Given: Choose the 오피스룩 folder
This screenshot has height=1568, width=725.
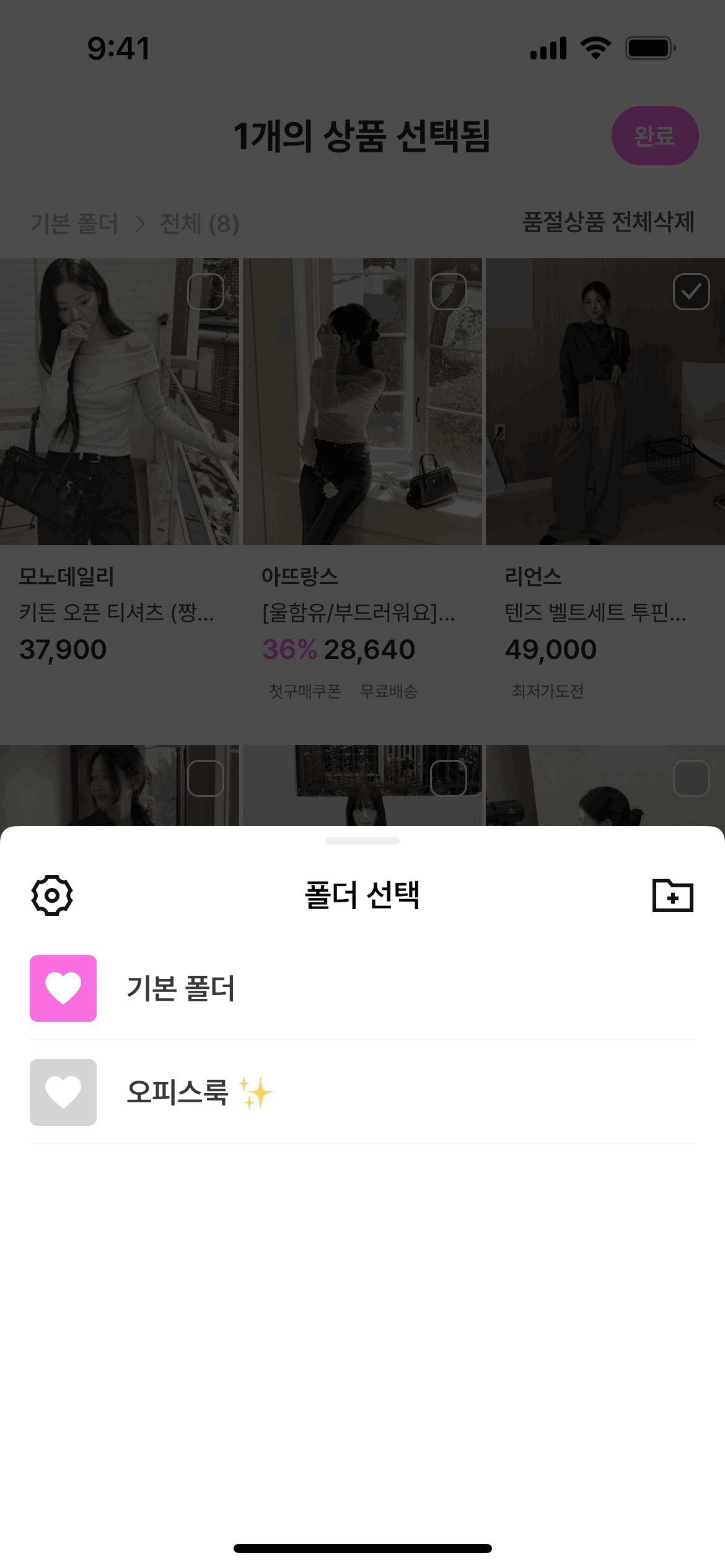Looking at the screenshot, I should [x=362, y=1092].
